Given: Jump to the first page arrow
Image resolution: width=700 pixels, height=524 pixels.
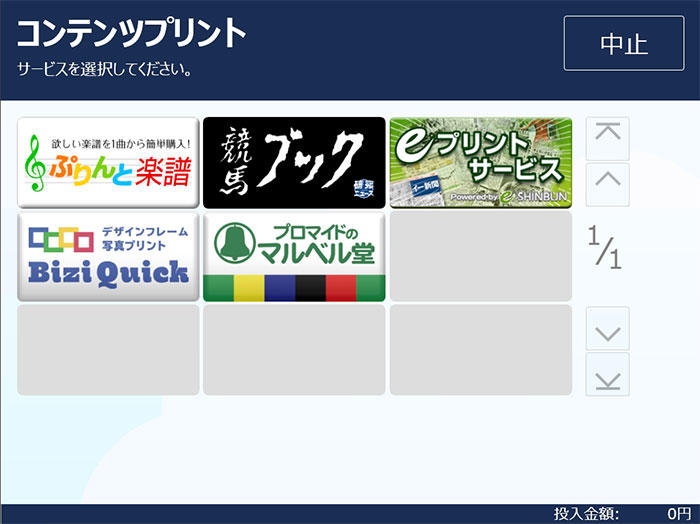Looking at the screenshot, I should click(x=607, y=139).
